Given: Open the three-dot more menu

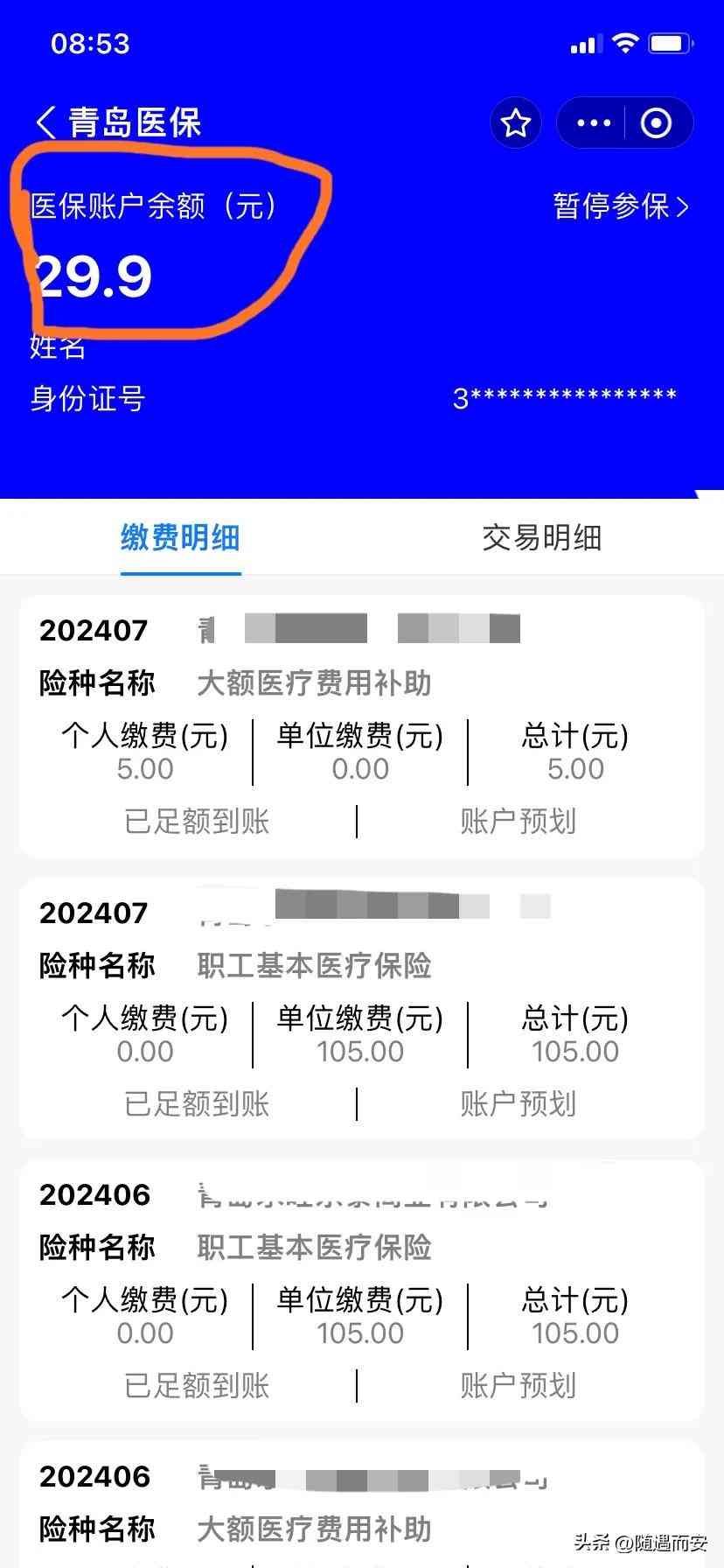Looking at the screenshot, I should (594, 123).
